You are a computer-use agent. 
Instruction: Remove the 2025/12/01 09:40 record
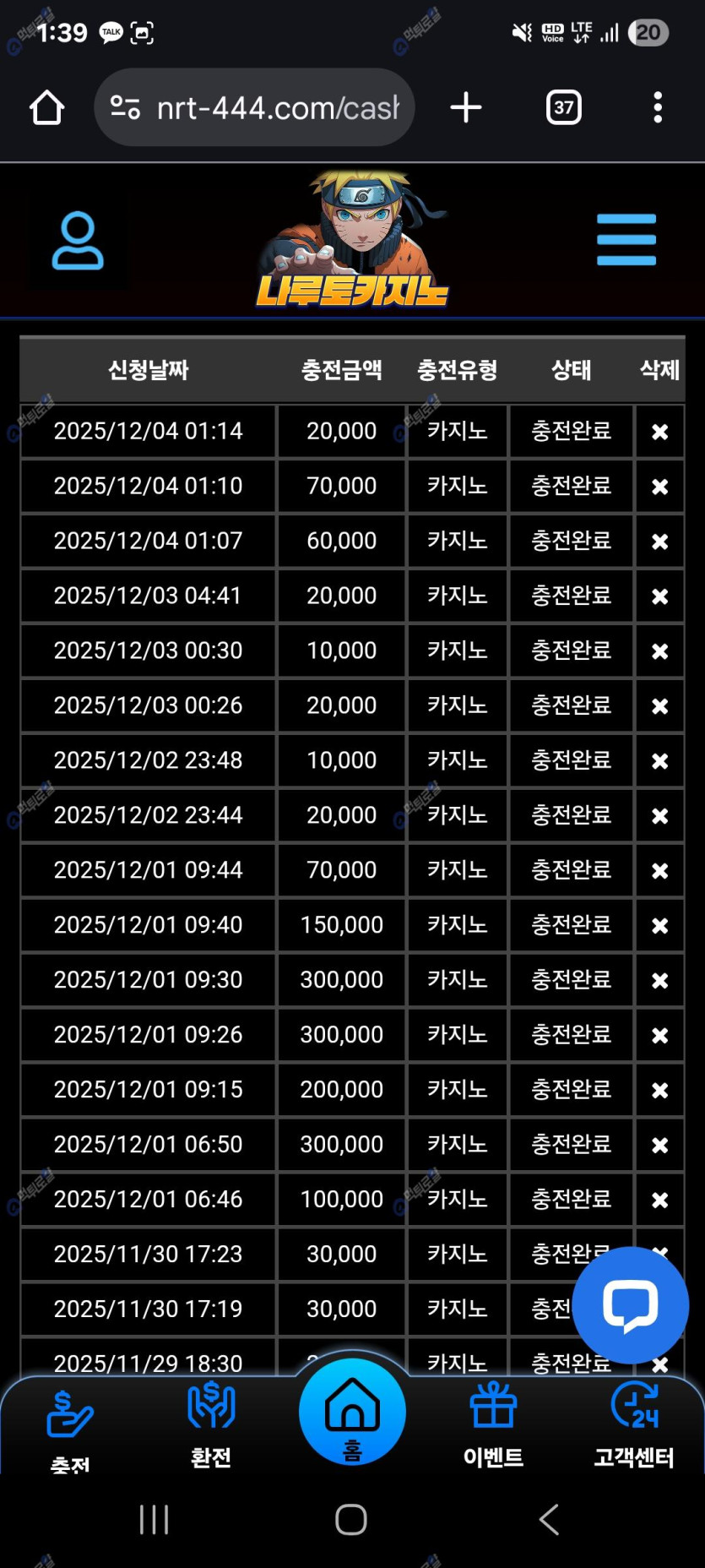point(659,926)
